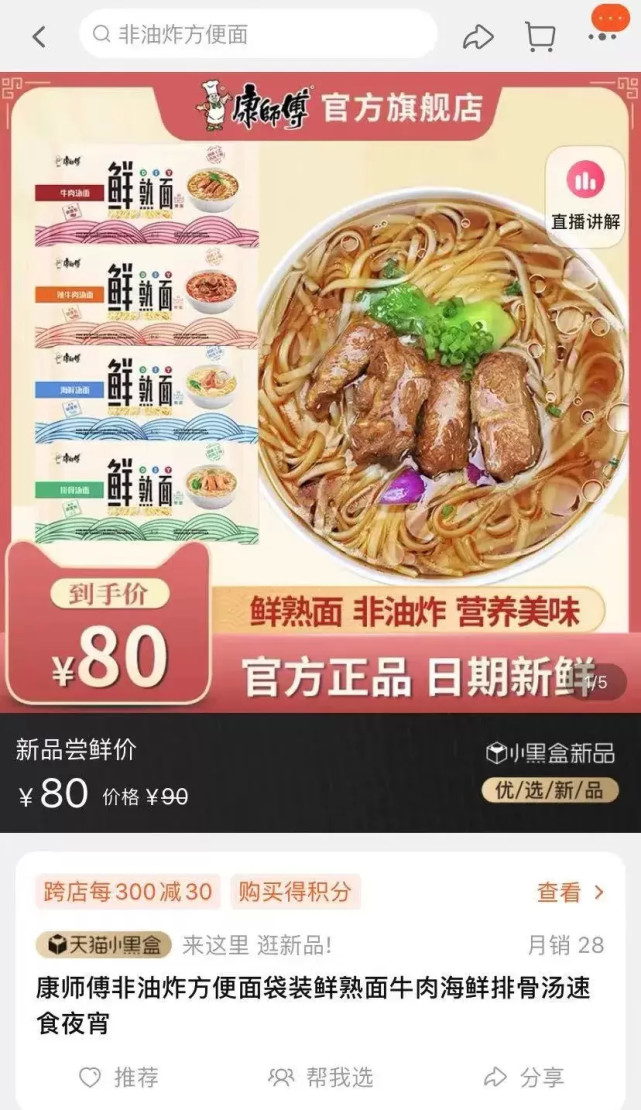Open the 天猫小黑盒 new products link
Screen dimensions: 641x1110
click(x=104, y=945)
